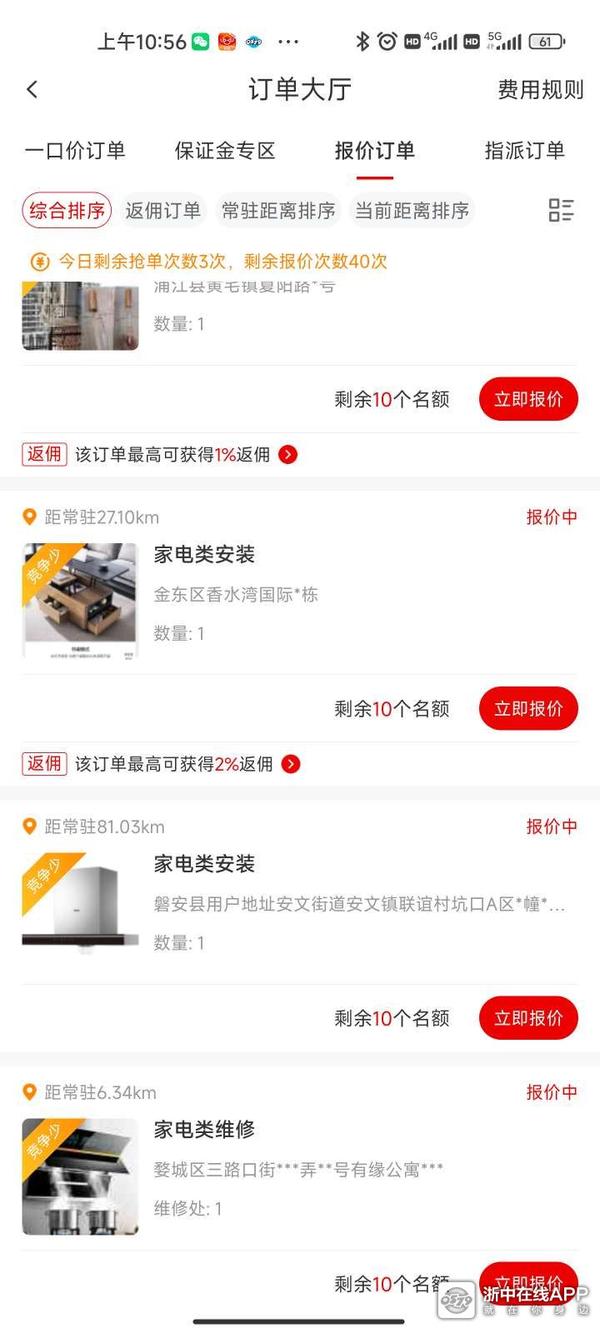
Task: Select the 综合排序 filter chip
Action: tap(67, 211)
